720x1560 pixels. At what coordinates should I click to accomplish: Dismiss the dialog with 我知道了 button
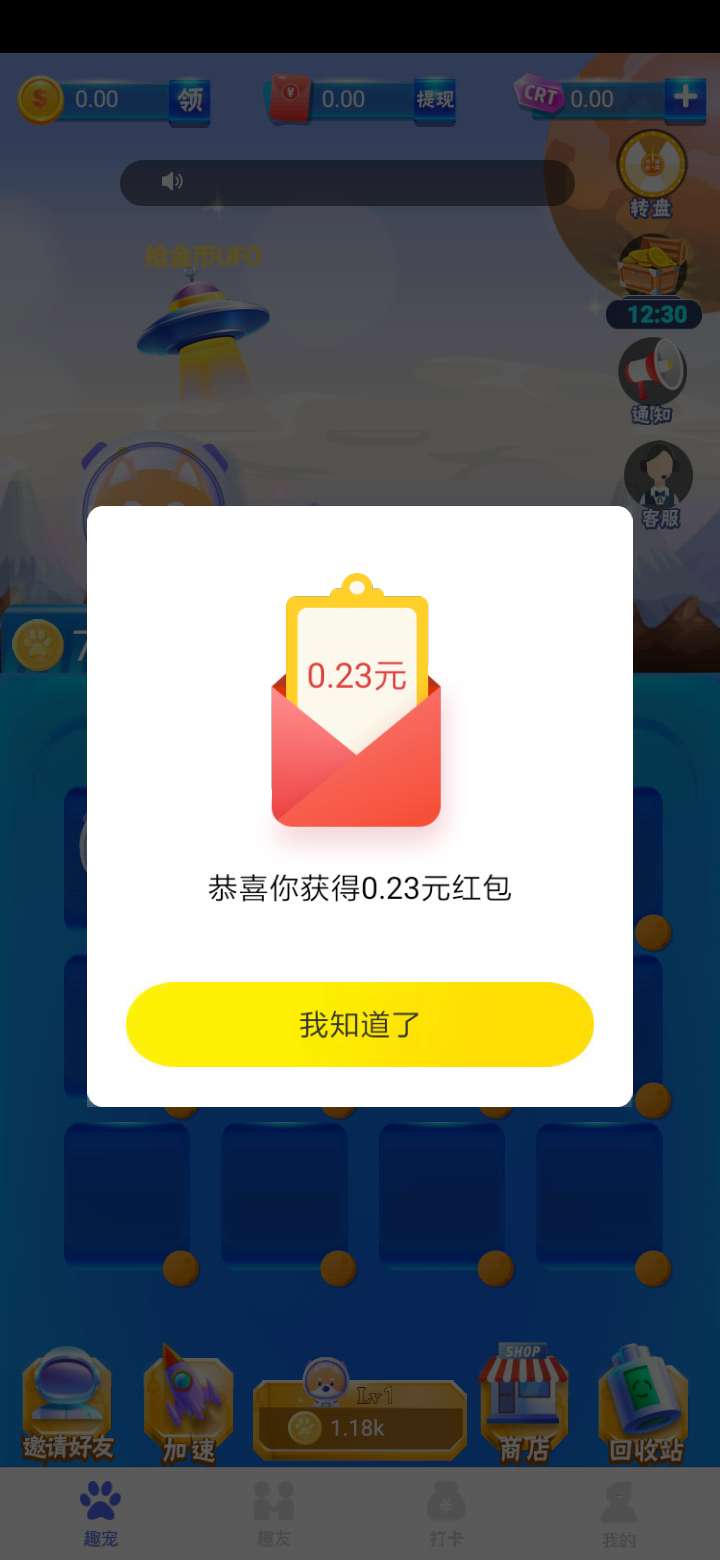[x=360, y=1024]
